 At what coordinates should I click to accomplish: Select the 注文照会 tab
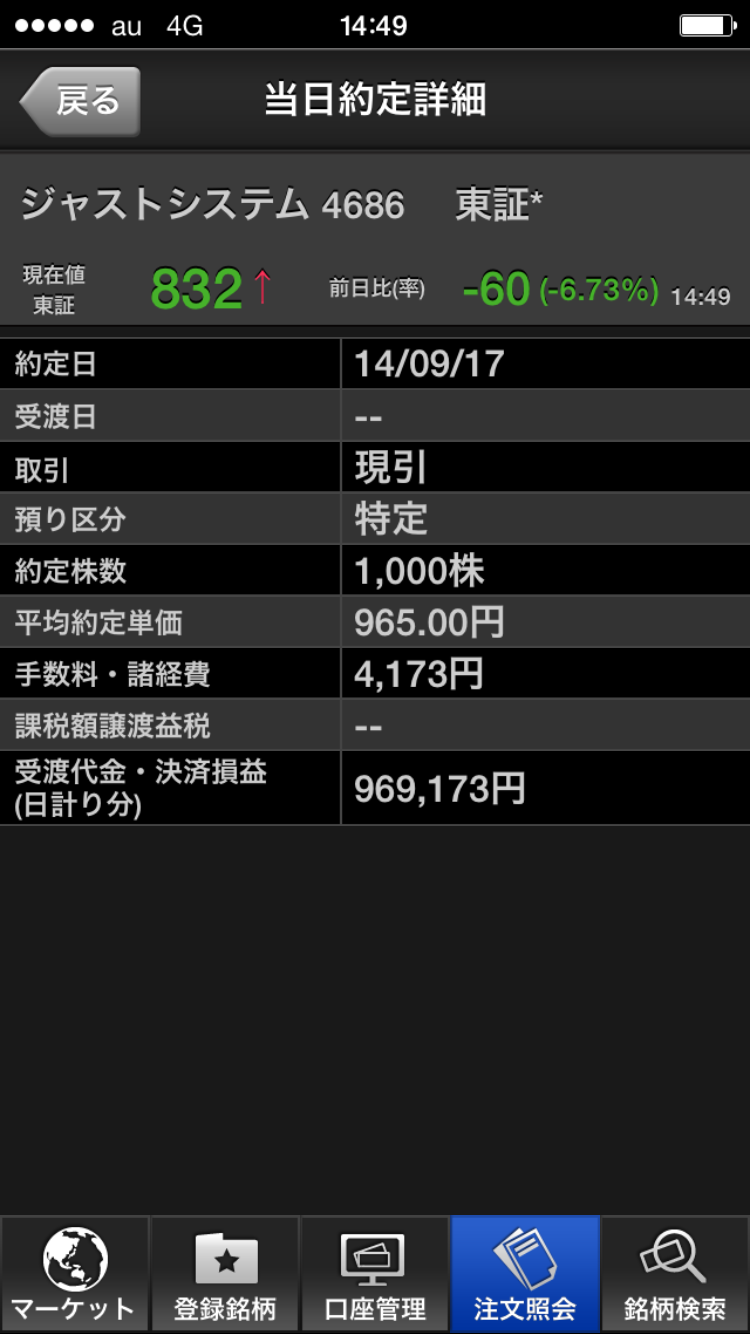tap(525, 1274)
